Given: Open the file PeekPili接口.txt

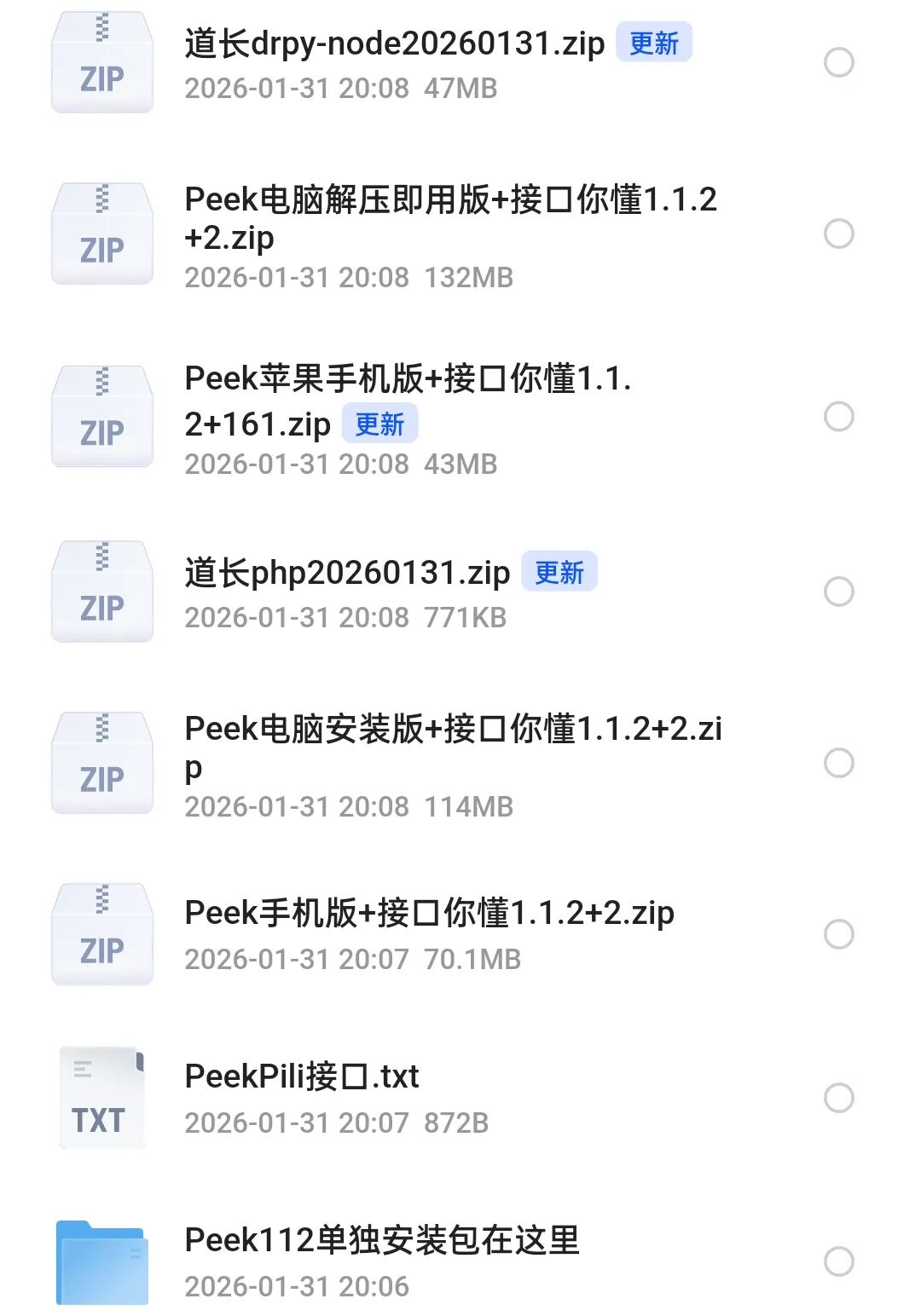Looking at the screenshot, I should [x=302, y=1078].
